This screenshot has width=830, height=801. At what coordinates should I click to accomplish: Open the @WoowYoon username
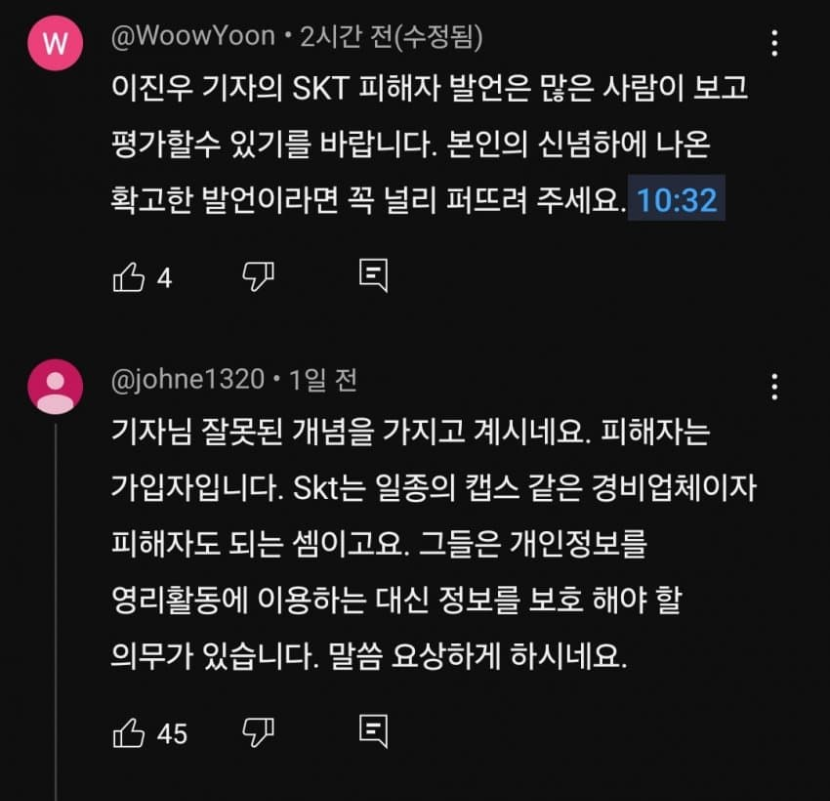pos(192,37)
